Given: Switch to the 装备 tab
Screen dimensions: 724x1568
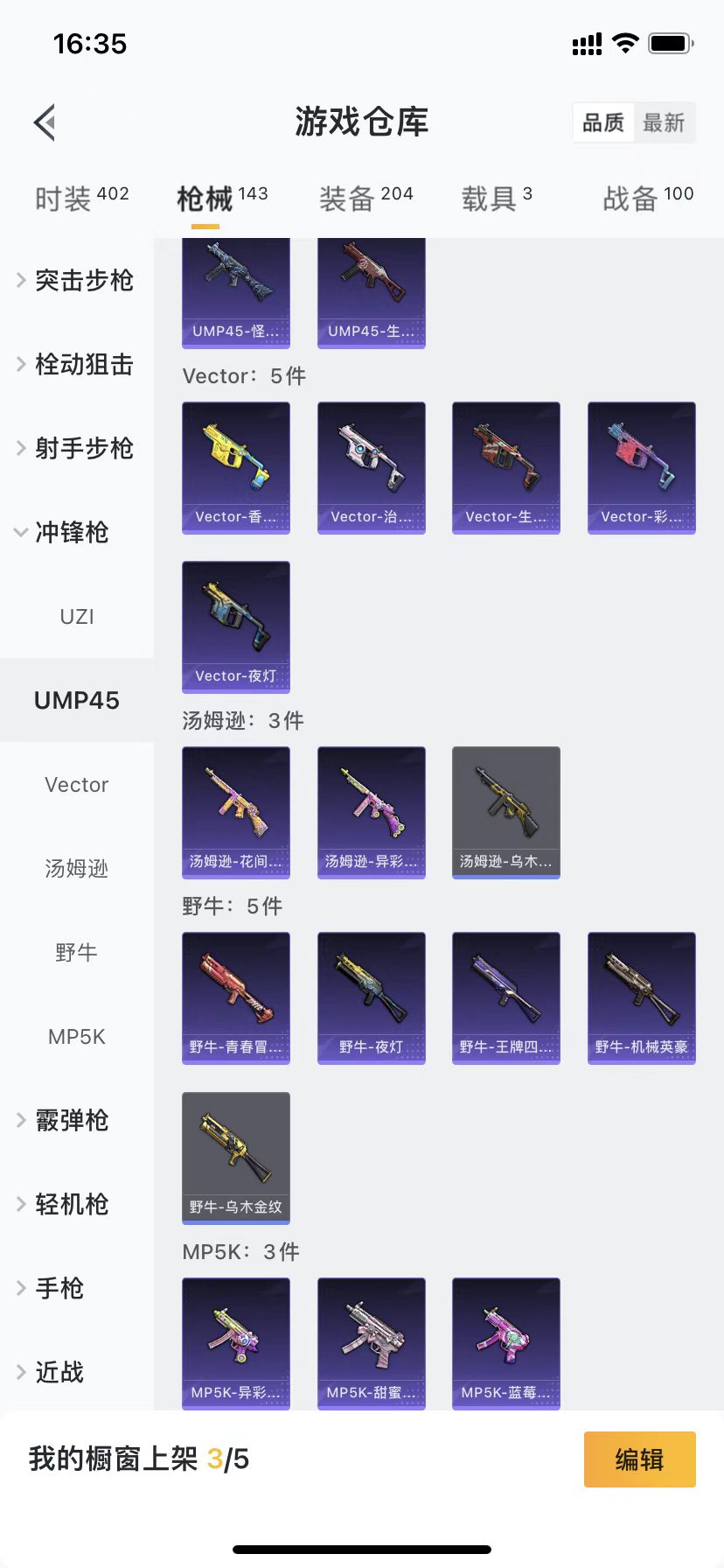Looking at the screenshot, I should 365,198.
